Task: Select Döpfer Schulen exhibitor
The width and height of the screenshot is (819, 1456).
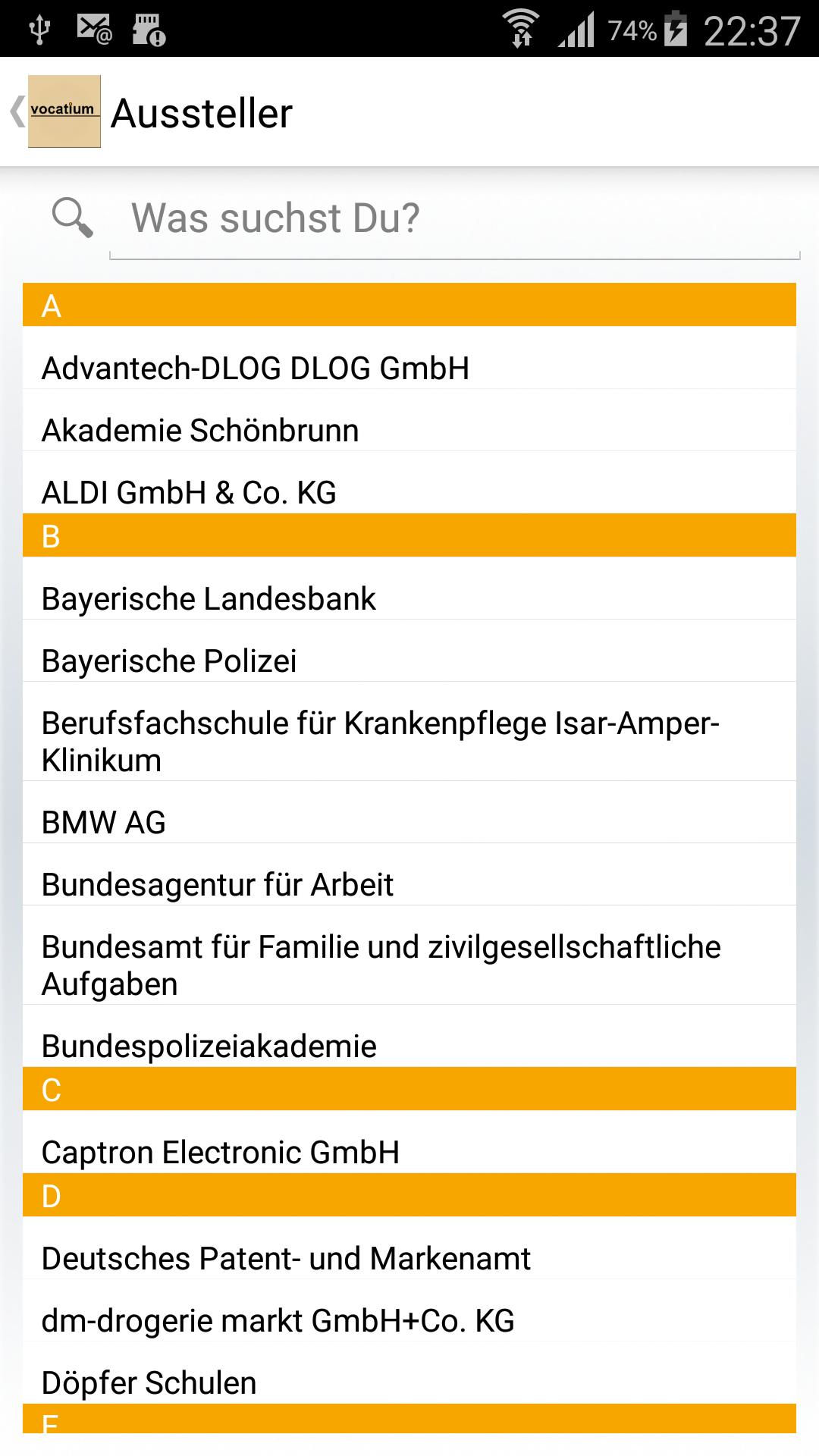Action: (x=409, y=1382)
